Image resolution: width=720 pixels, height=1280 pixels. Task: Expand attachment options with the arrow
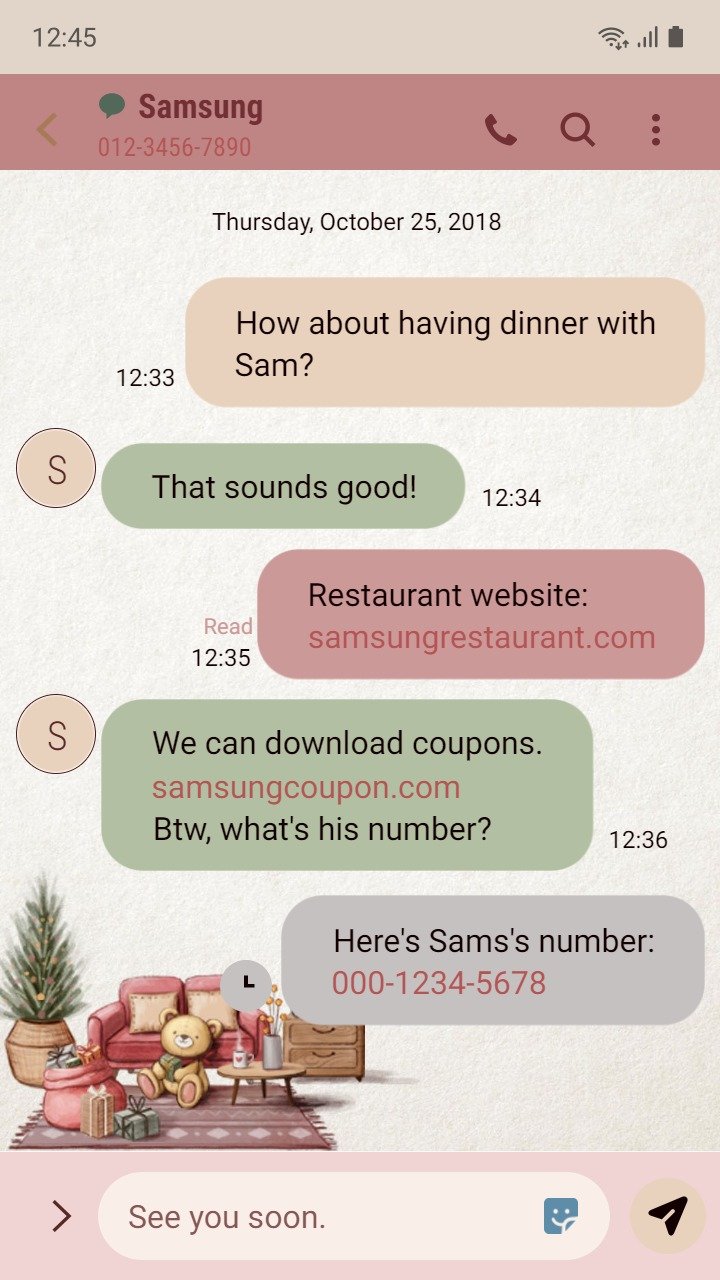click(62, 1216)
